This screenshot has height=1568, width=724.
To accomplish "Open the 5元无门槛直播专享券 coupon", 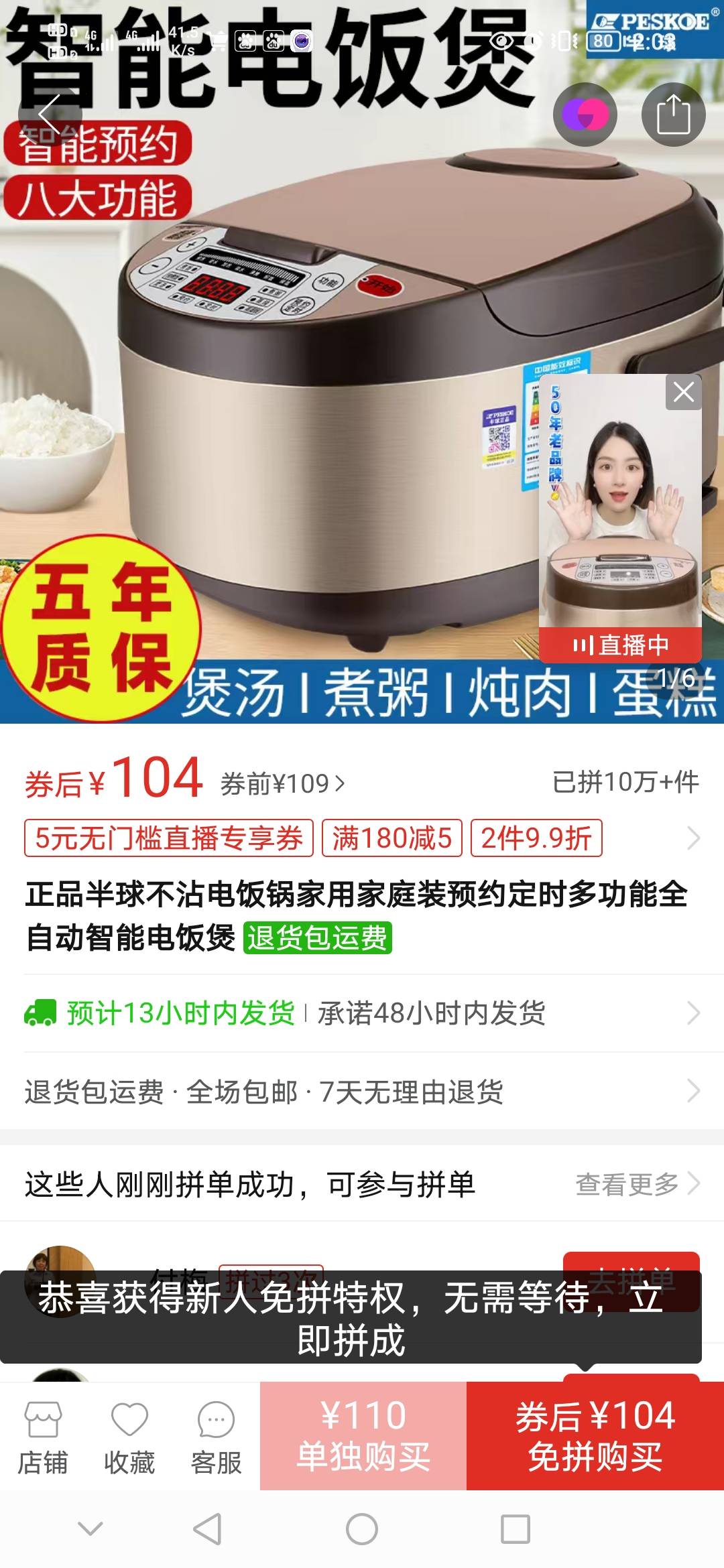I will (x=169, y=838).
